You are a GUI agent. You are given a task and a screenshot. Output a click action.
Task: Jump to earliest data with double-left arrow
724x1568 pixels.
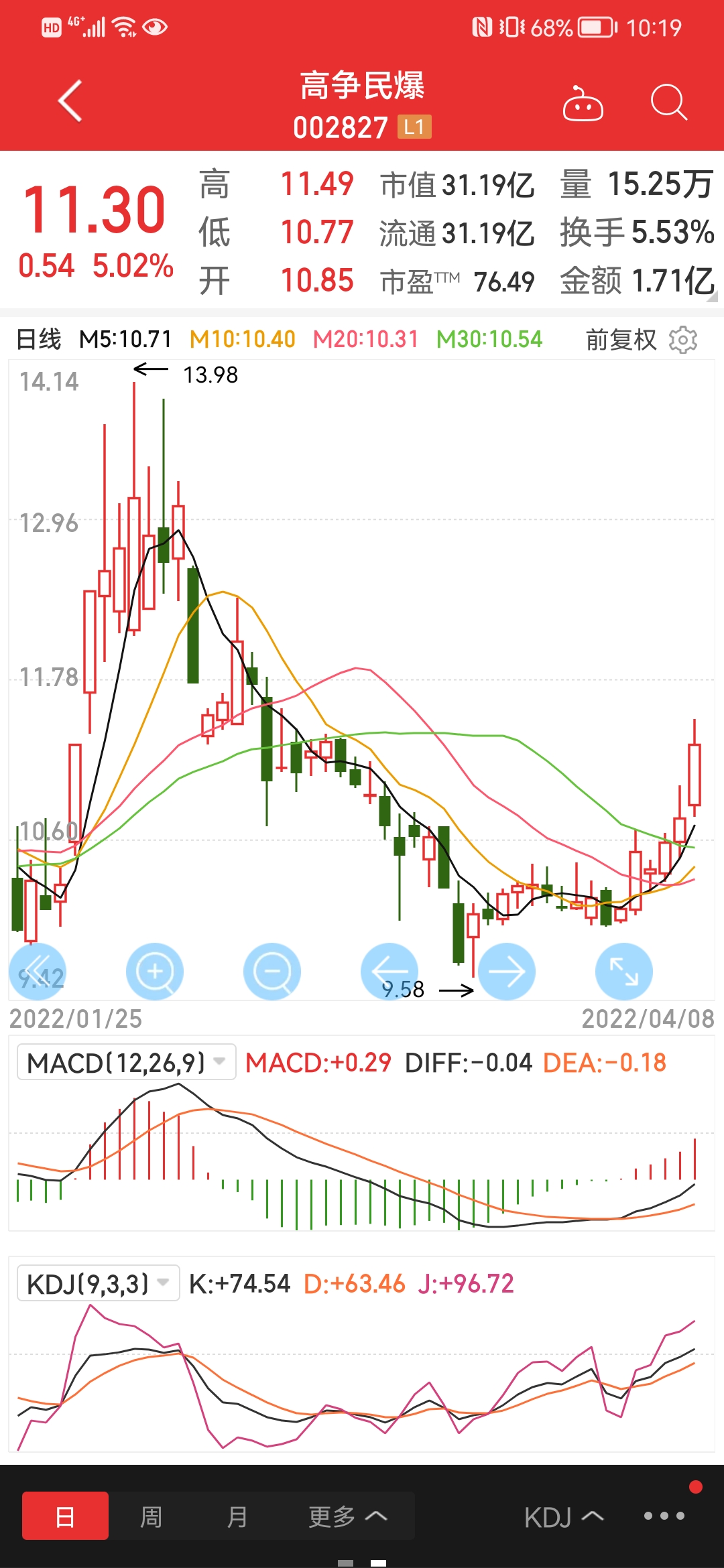[38, 972]
